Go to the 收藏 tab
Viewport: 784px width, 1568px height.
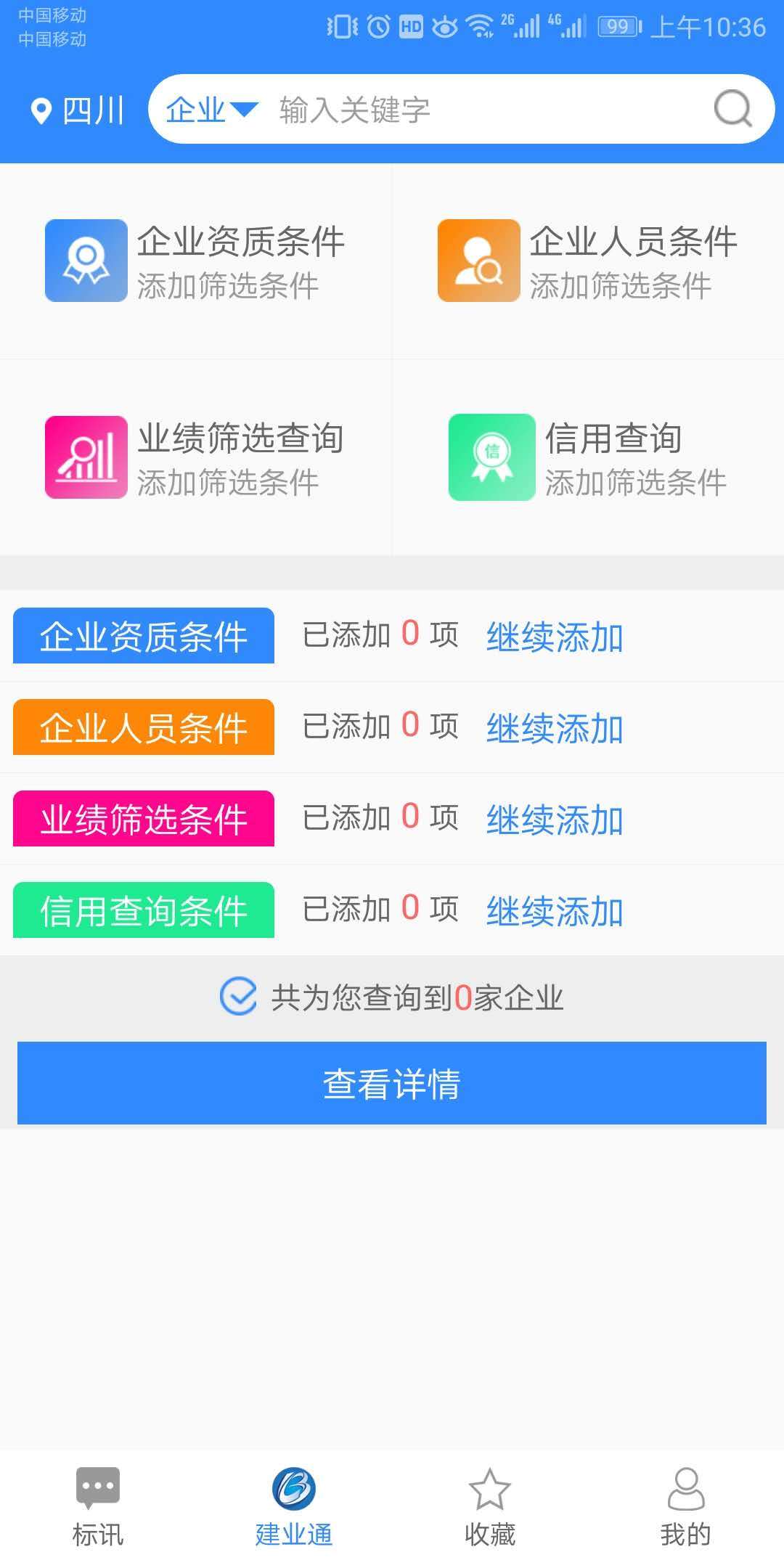point(490,1506)
